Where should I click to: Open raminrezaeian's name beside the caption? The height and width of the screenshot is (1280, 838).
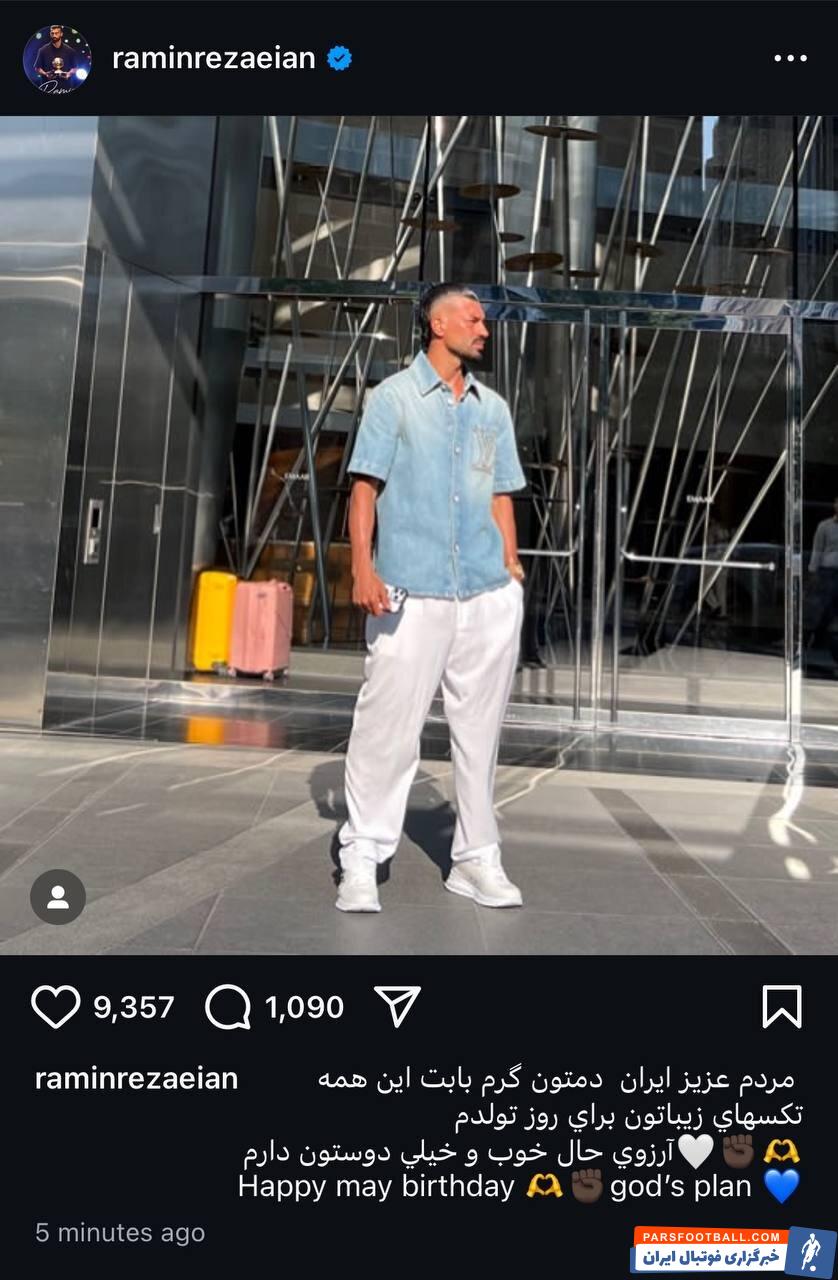[137, 1079]
